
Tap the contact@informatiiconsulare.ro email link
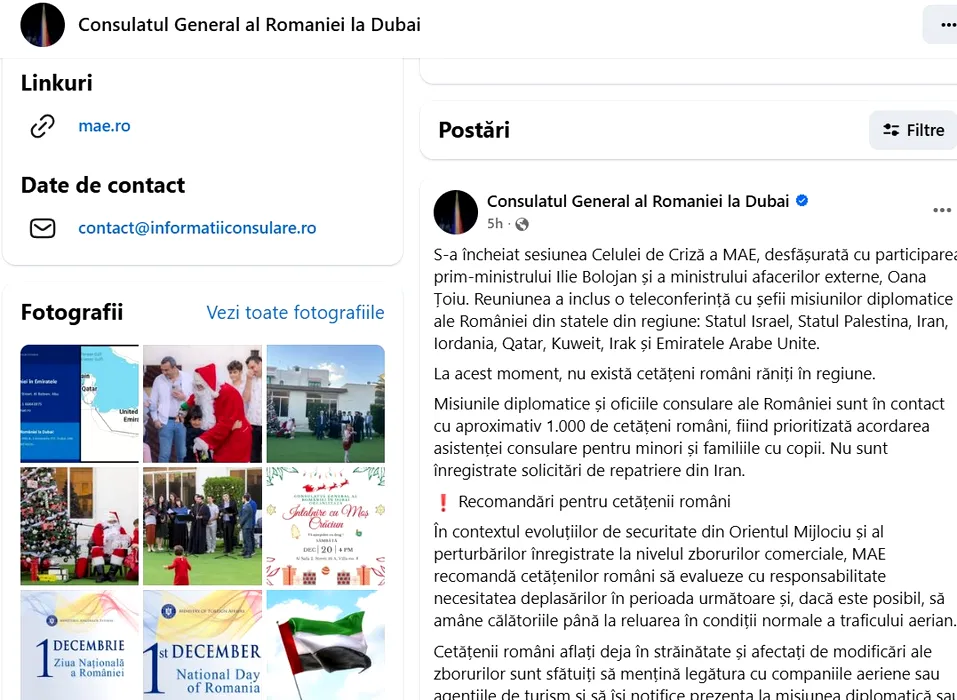click(197, 228)
